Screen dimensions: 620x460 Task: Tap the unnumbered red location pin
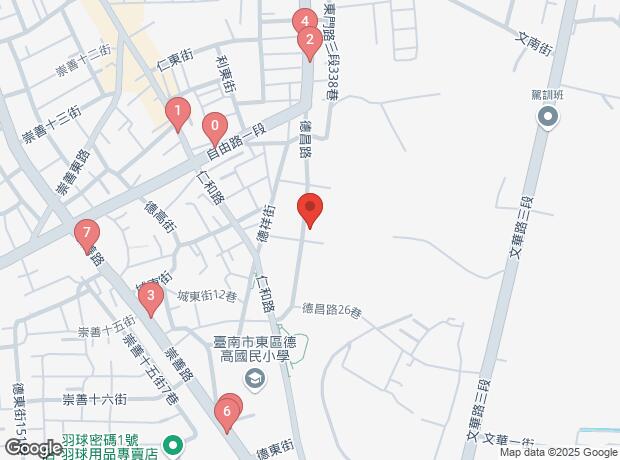coord(310,210)
